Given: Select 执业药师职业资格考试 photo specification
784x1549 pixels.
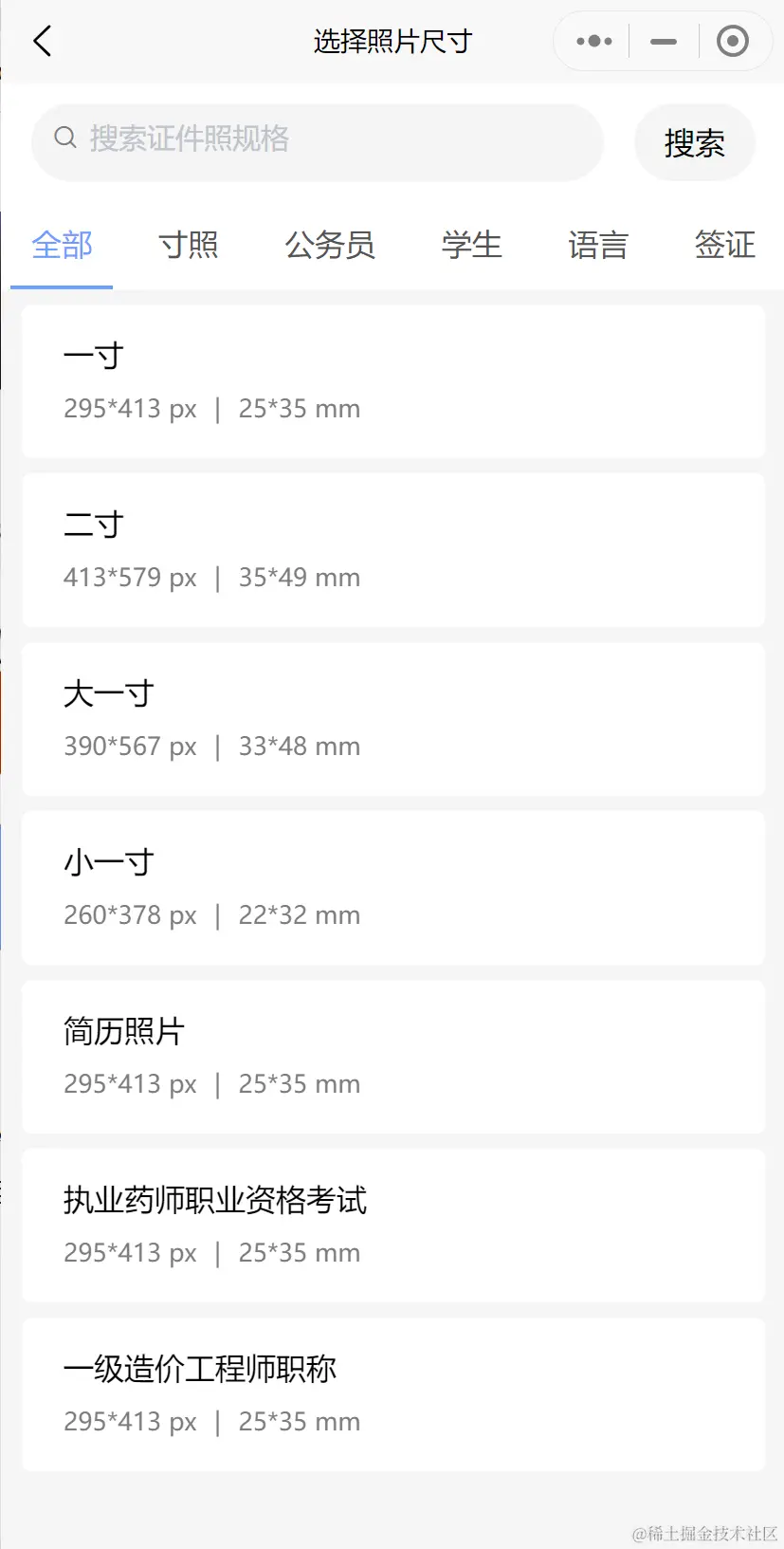Looking at the screenshot, I should point(392,1225).
